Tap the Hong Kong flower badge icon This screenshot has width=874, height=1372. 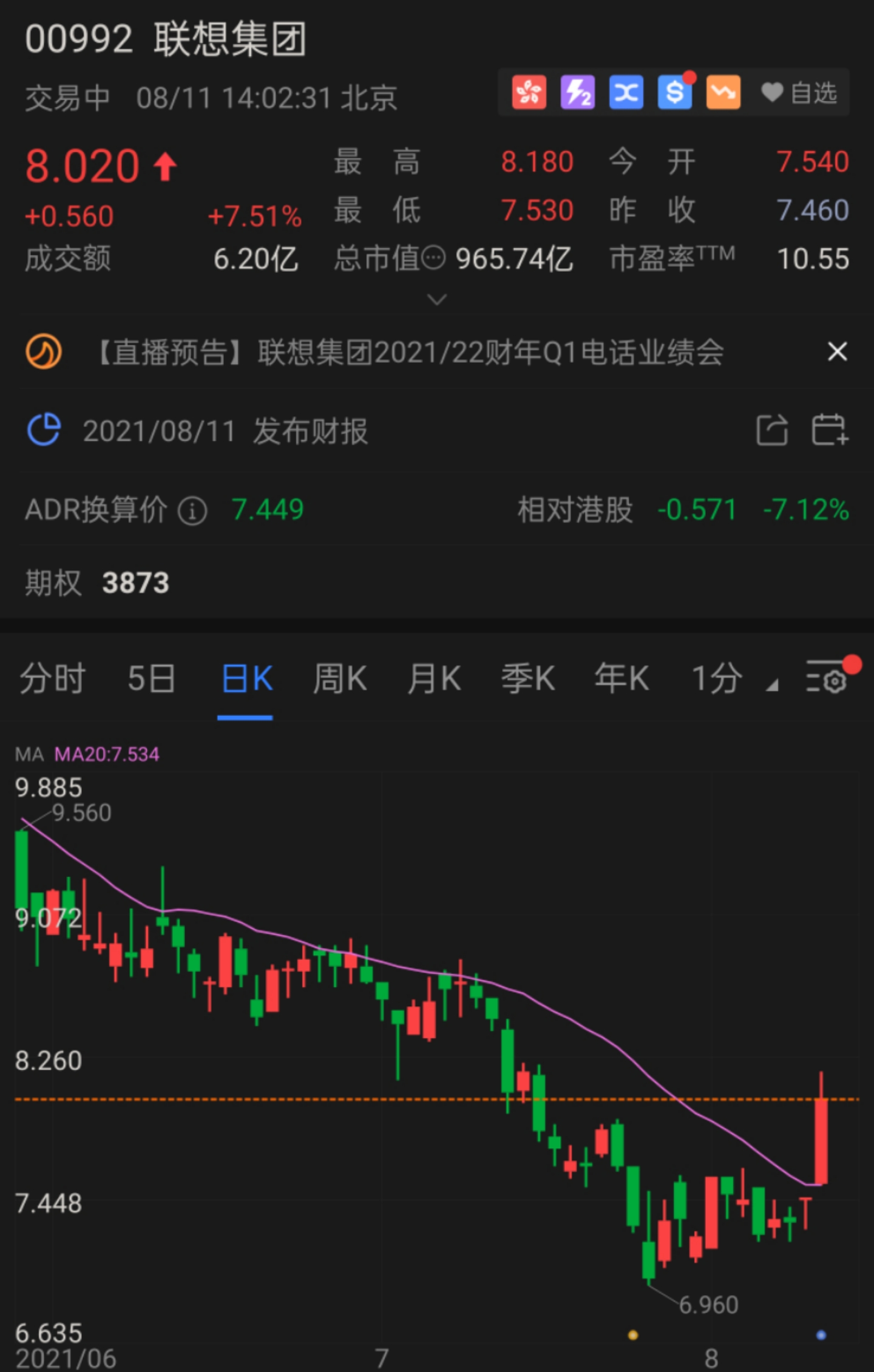click(529, 93)
